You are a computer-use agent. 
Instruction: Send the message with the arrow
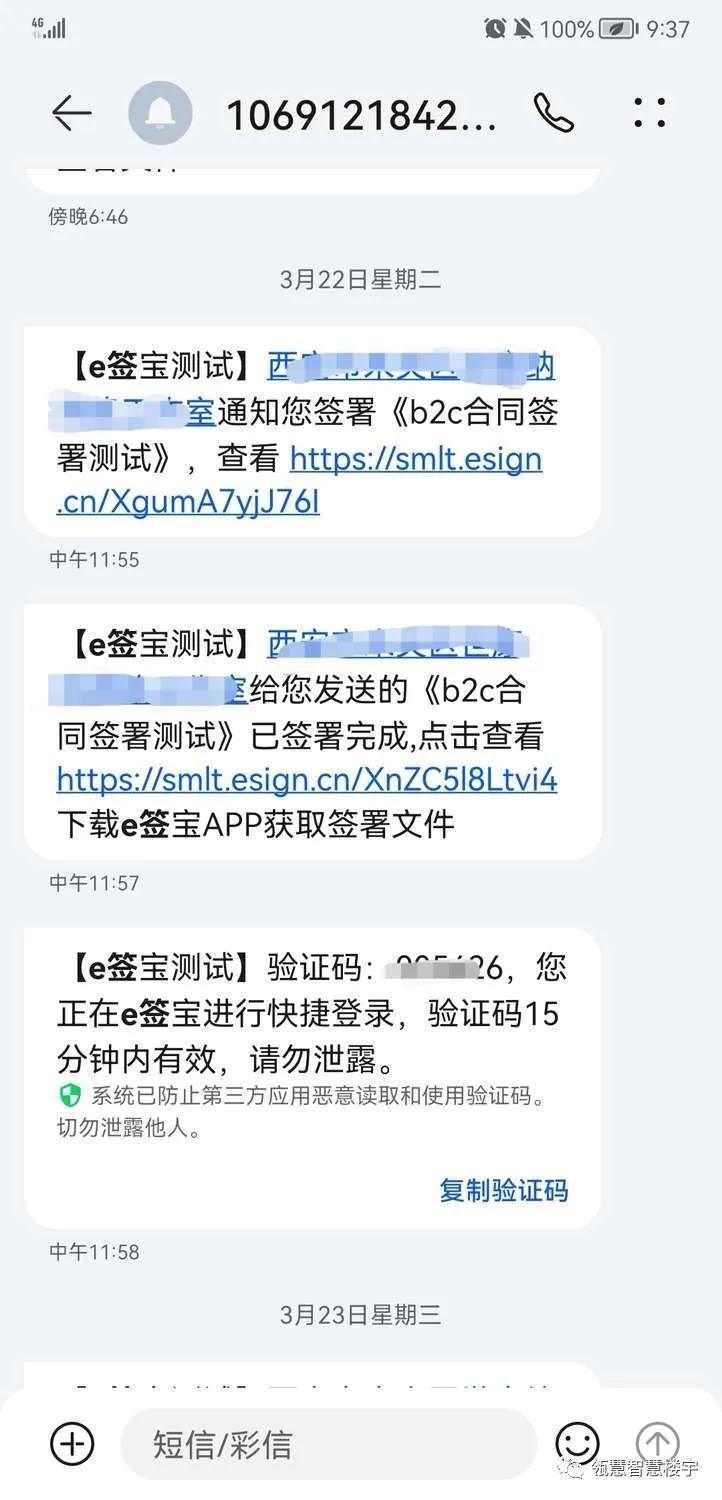click(x=657, y=1443)
